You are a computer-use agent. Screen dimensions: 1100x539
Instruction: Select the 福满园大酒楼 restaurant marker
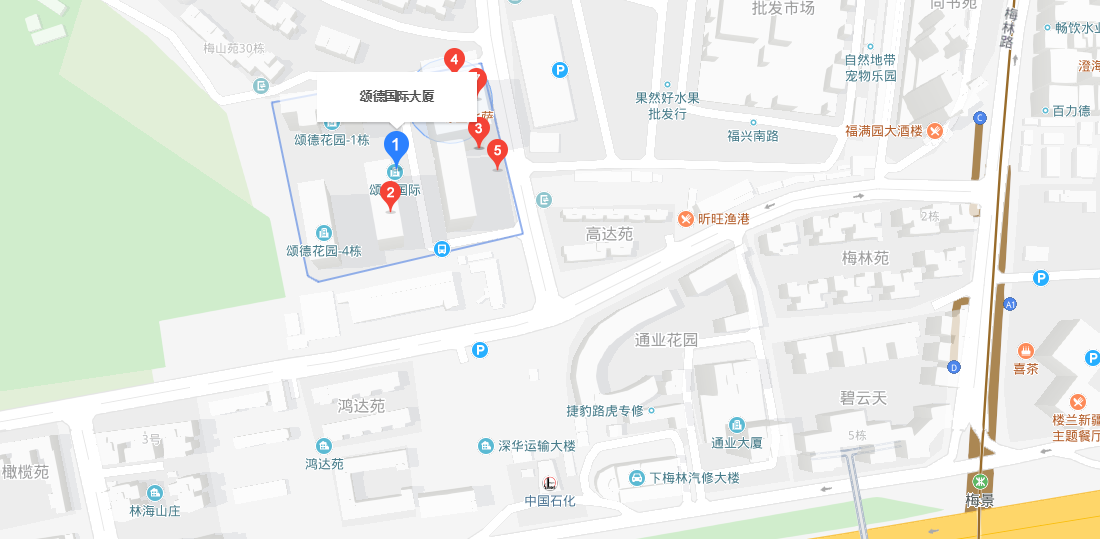pyautogui.click(x=935, y=131)
